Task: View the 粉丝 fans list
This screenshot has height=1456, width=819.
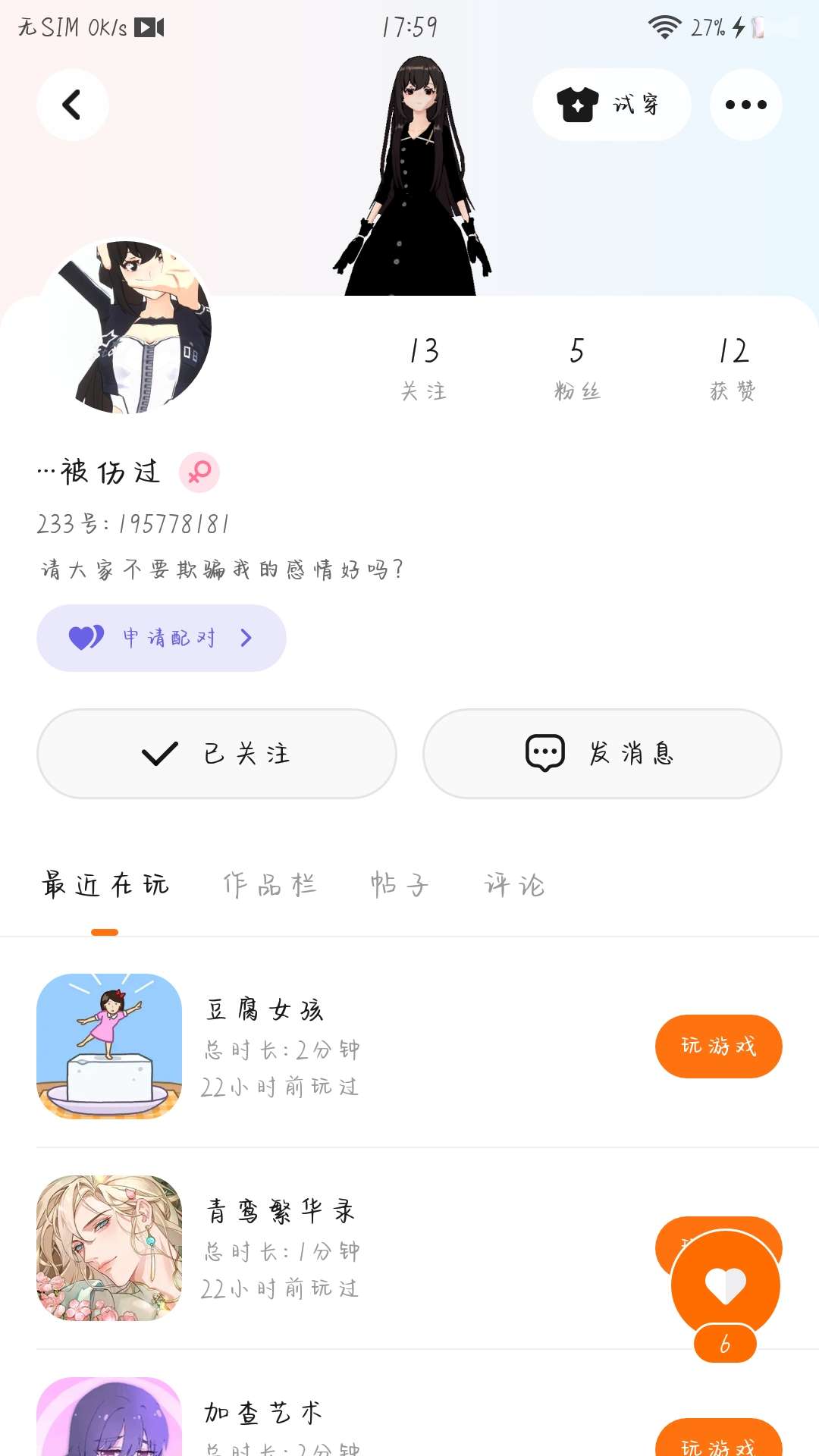Action: click(x=577, y=368)
